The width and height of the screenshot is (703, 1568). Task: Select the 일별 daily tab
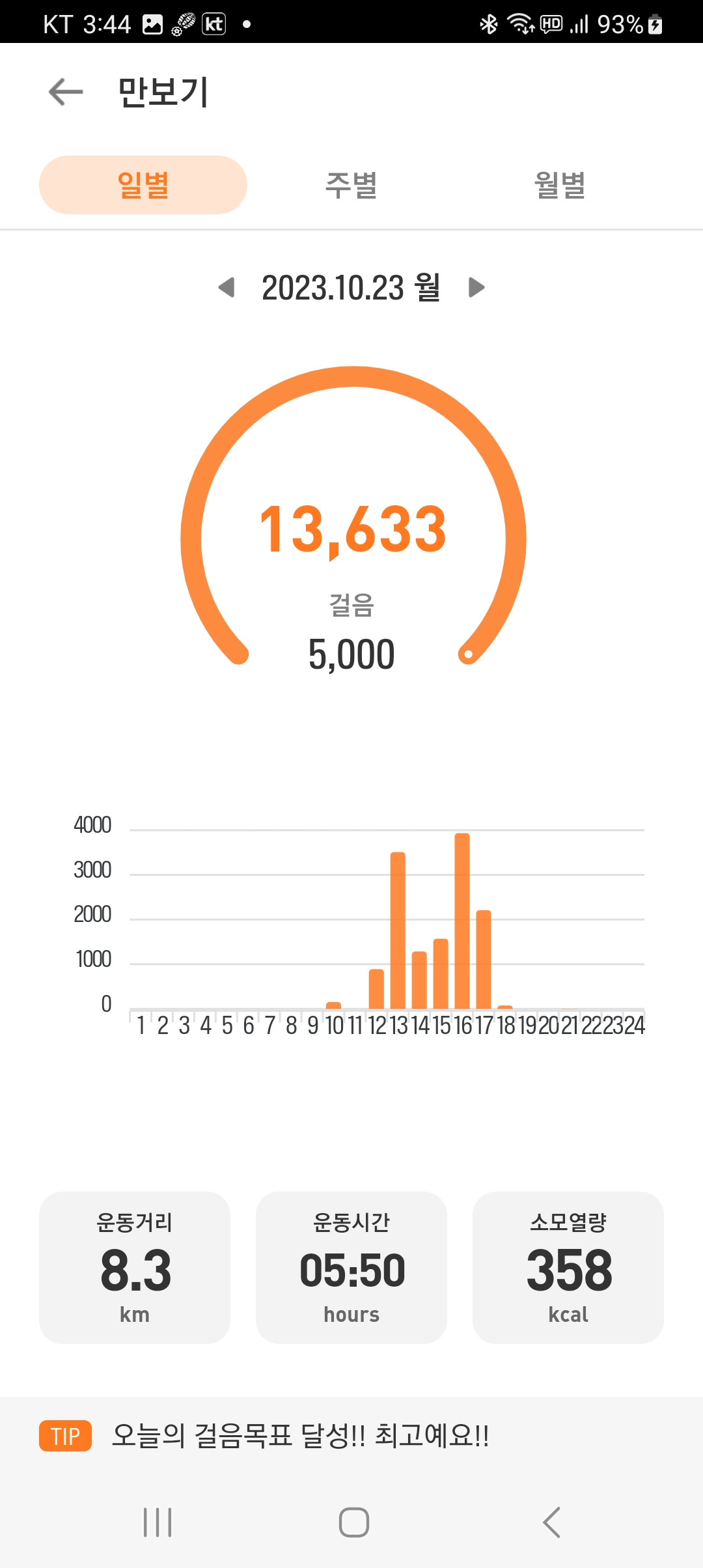tap(143, 185)
